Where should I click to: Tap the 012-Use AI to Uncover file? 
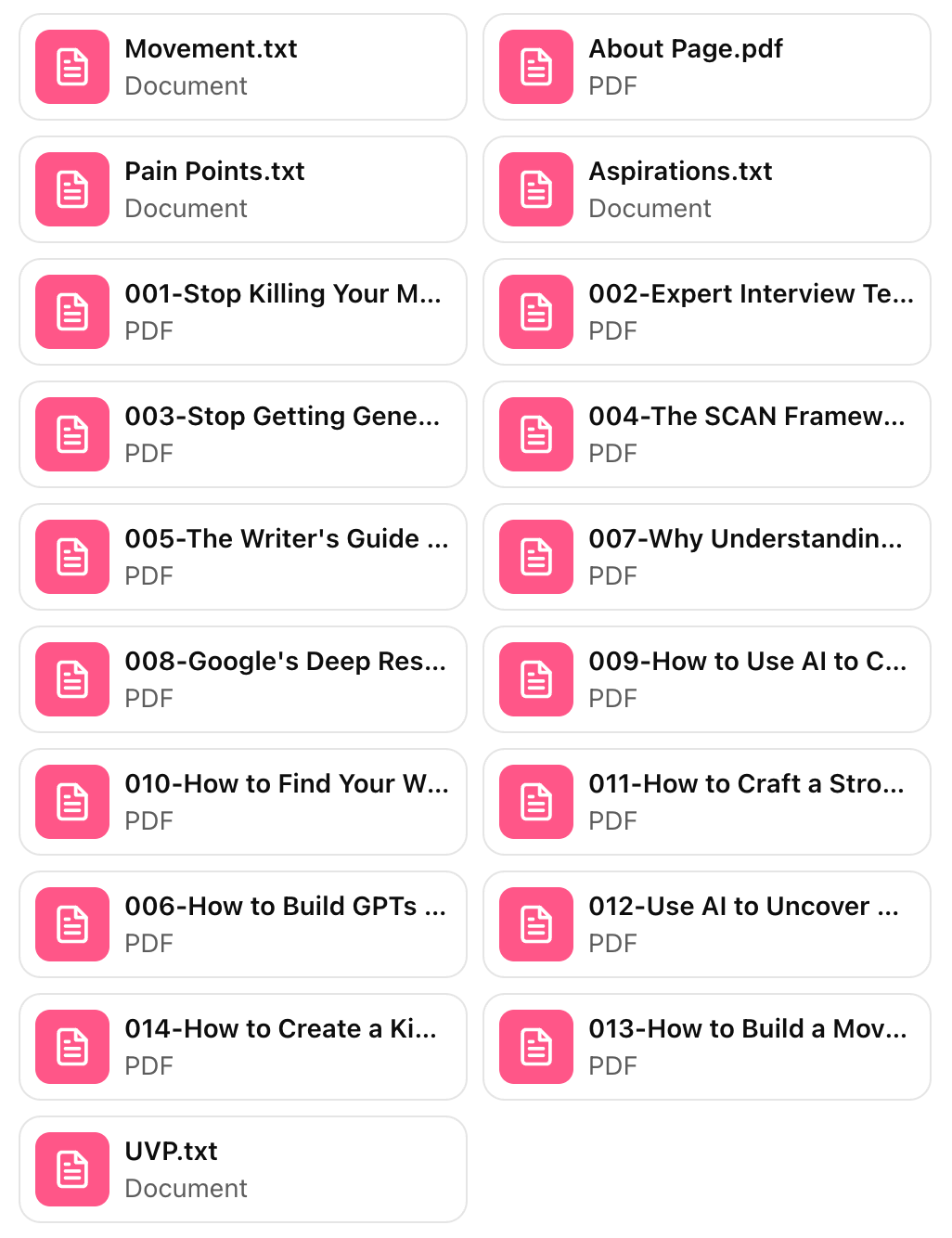(x=706, y=924)
